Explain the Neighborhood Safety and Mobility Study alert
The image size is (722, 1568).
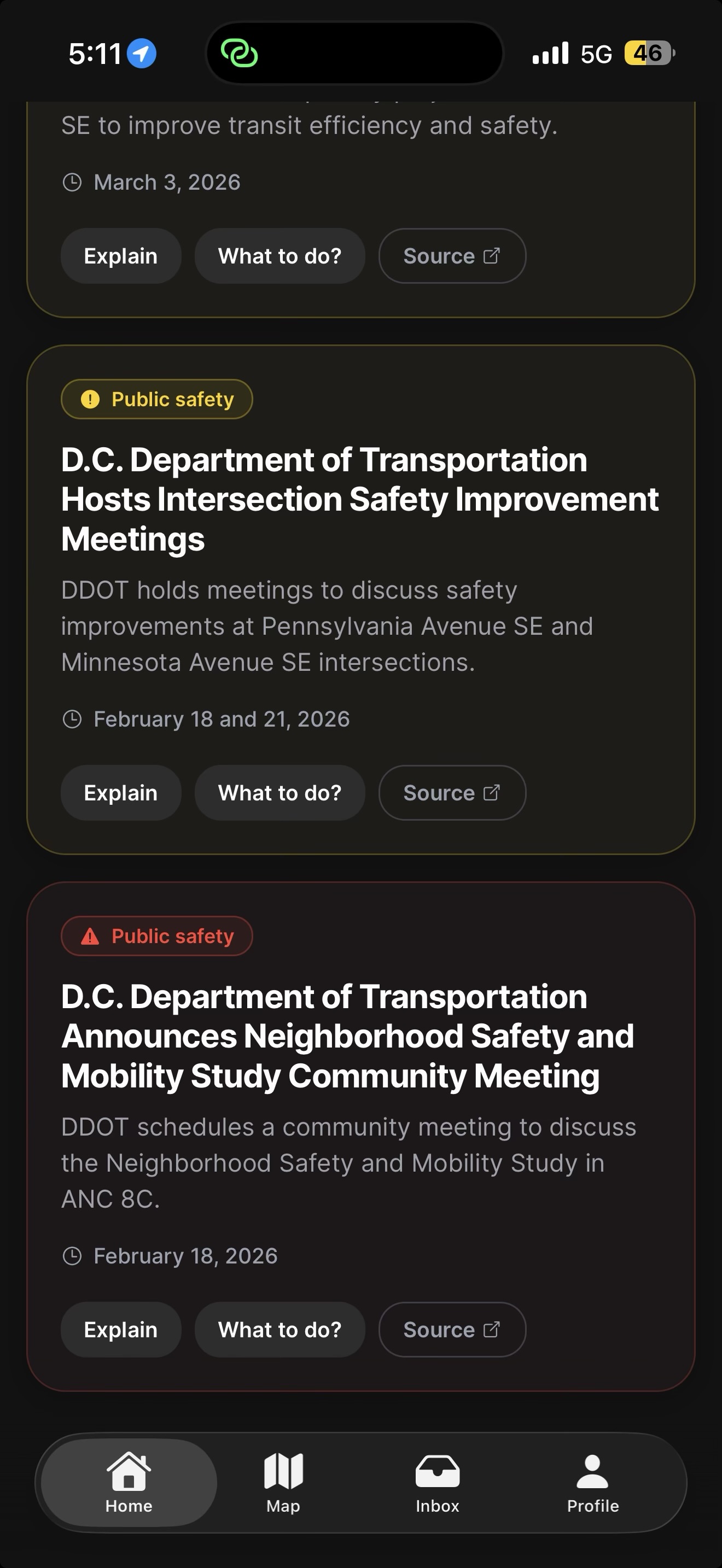coord(120,1330)
